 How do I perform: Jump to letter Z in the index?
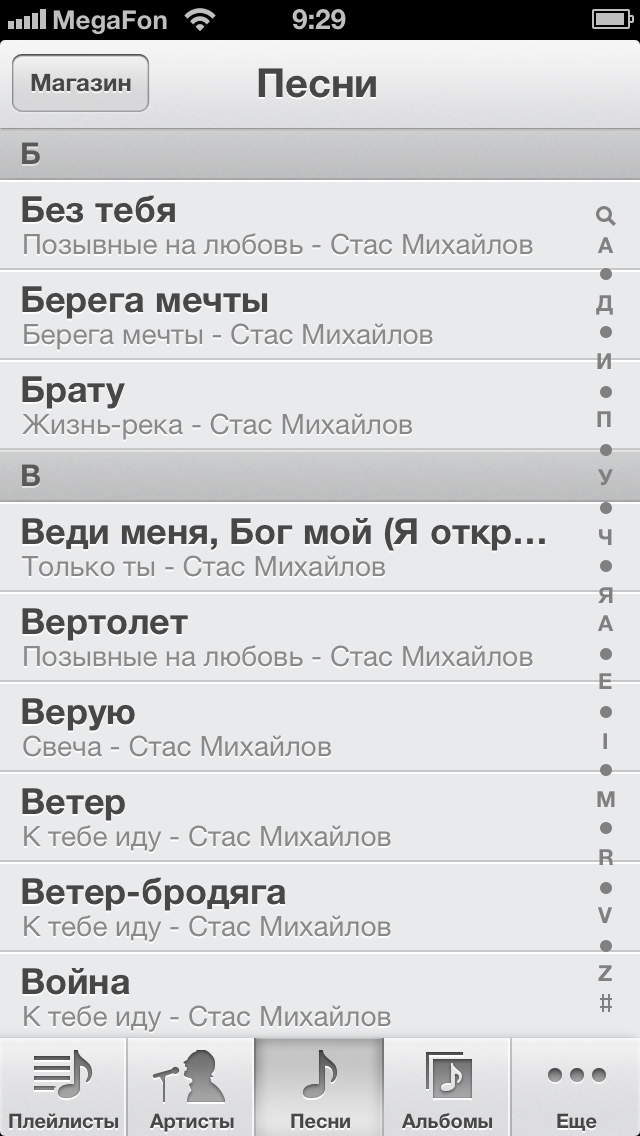[605, 973]
